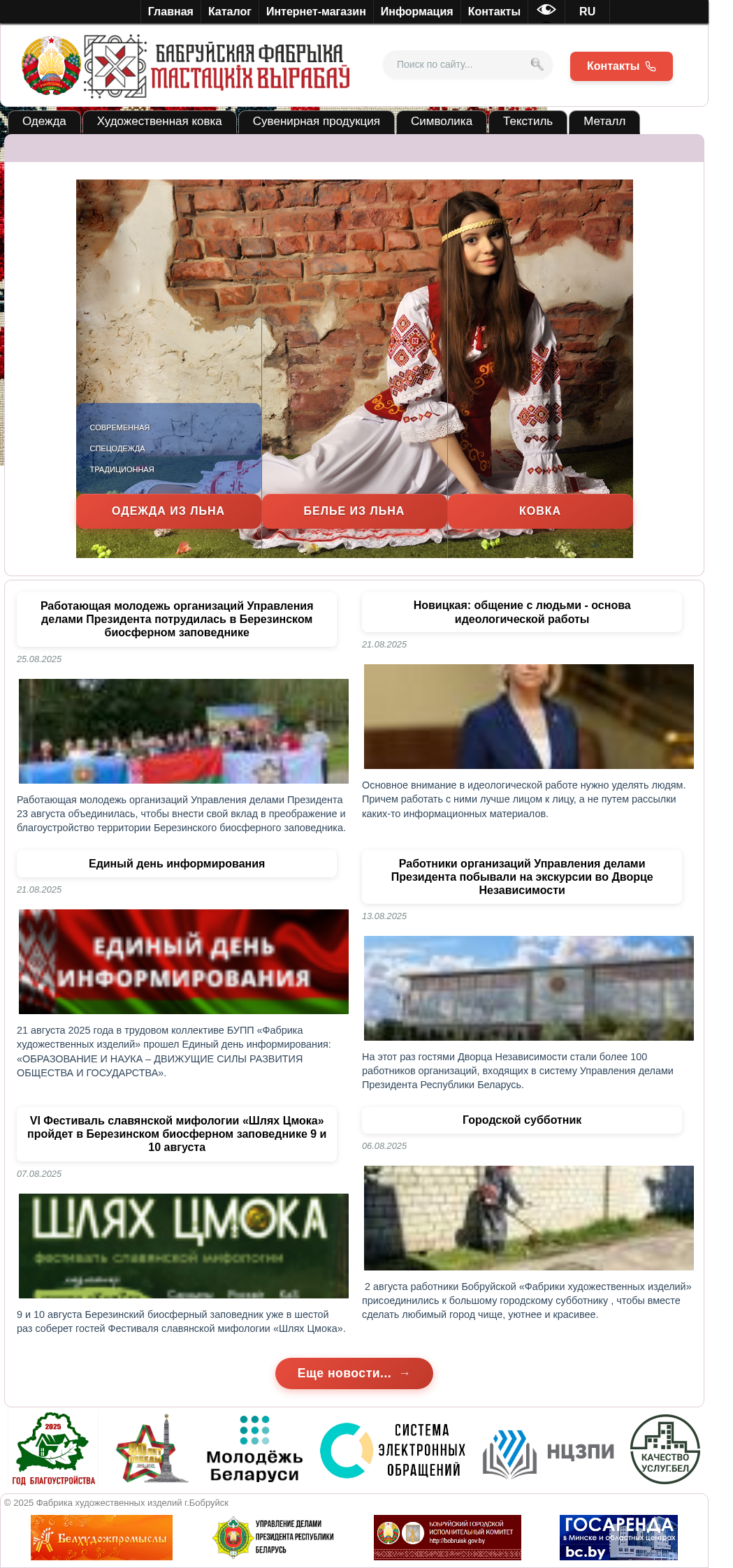Load more with Еще новости button

[354, 1373]
